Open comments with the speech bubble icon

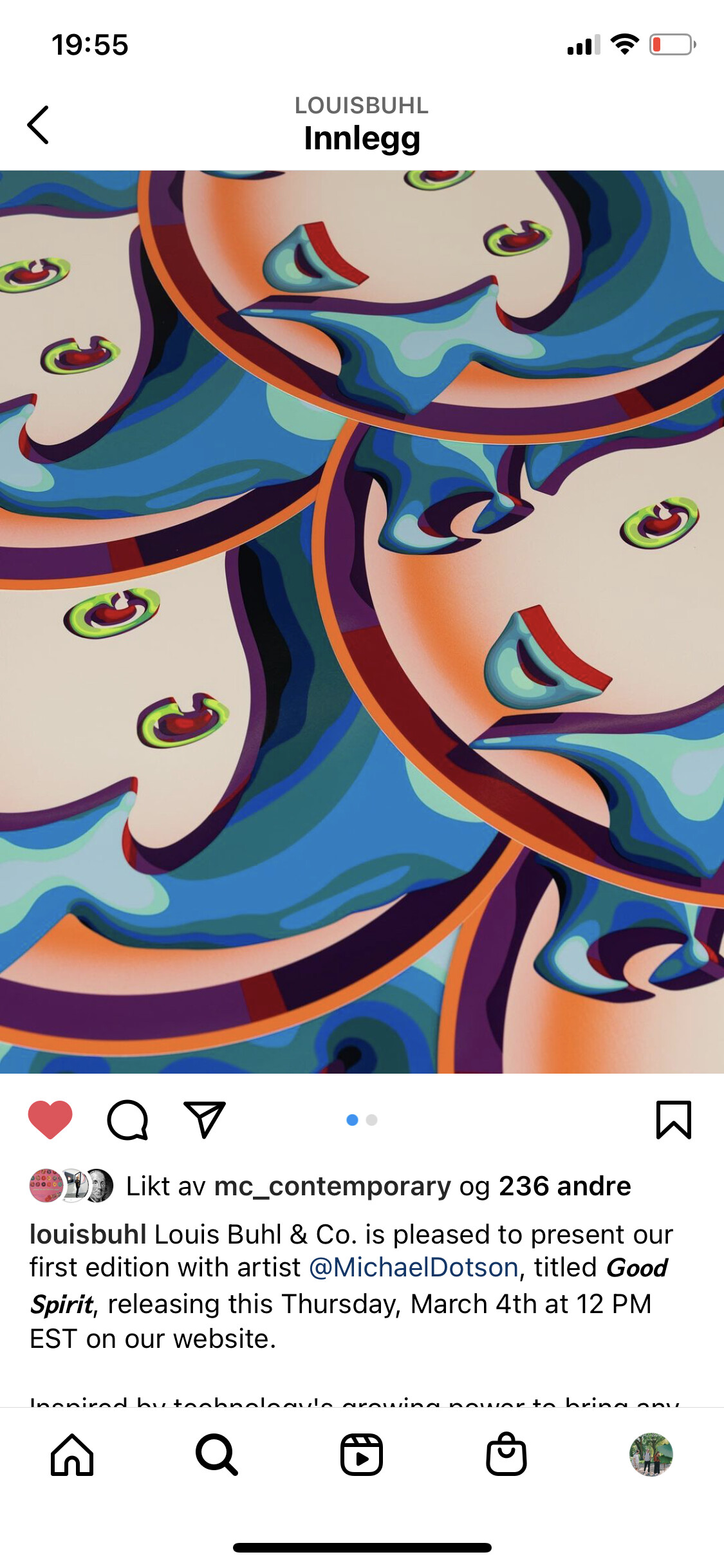click(127, 1120)
